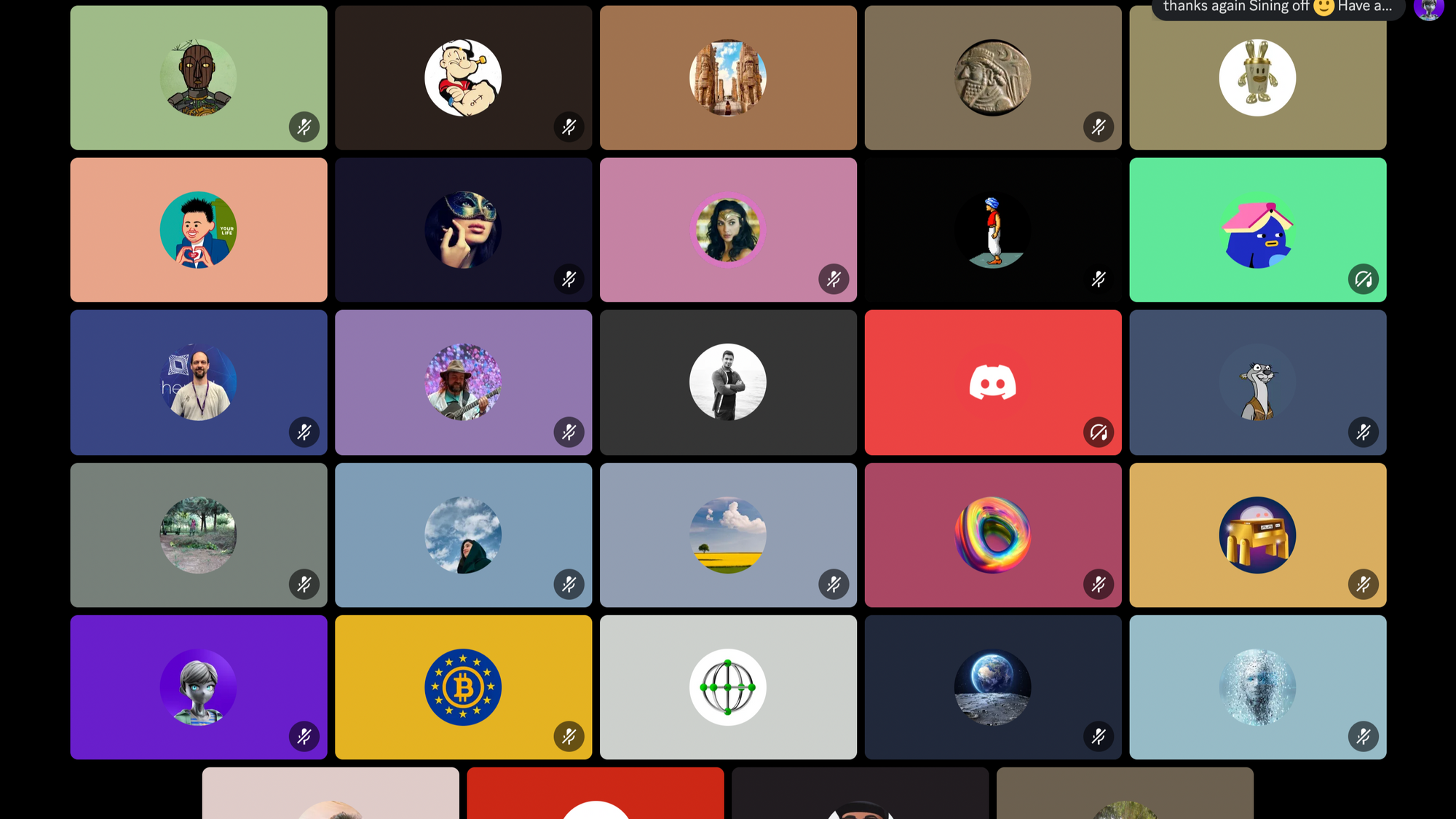The width and height of the screenshot is (1456, 819).
Task: Open the masquerade mask avatar tile
Action: click(x=463, y=230)
